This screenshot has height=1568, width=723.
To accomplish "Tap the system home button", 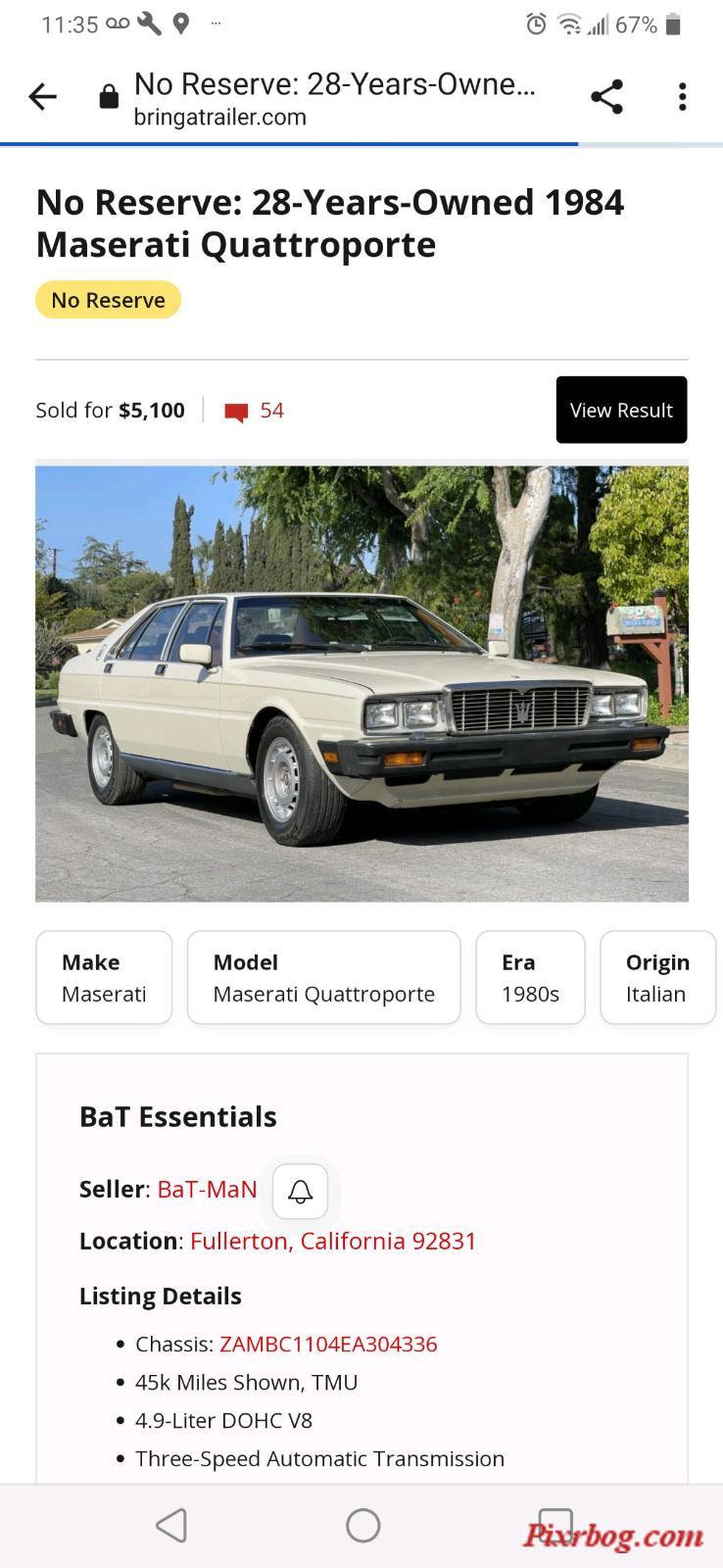I will (x=362, y=1526).
